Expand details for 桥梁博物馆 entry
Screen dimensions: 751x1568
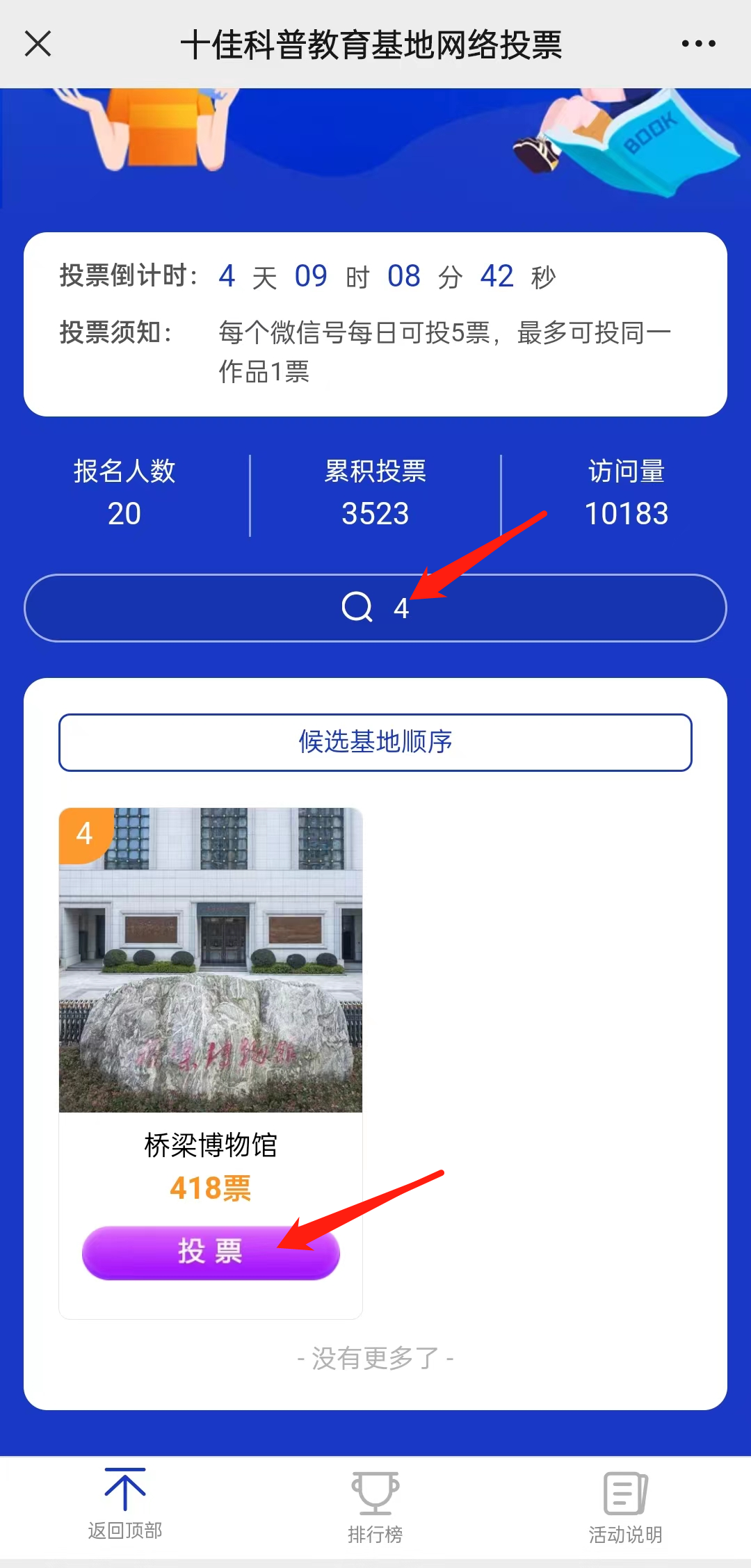click(211, 960)
